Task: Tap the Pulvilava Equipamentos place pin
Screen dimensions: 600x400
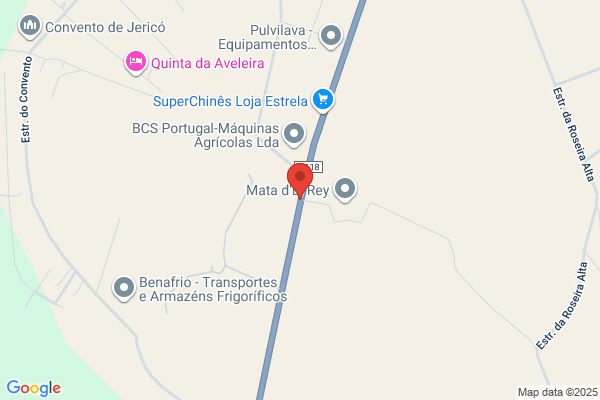Action: coord(331,36)
